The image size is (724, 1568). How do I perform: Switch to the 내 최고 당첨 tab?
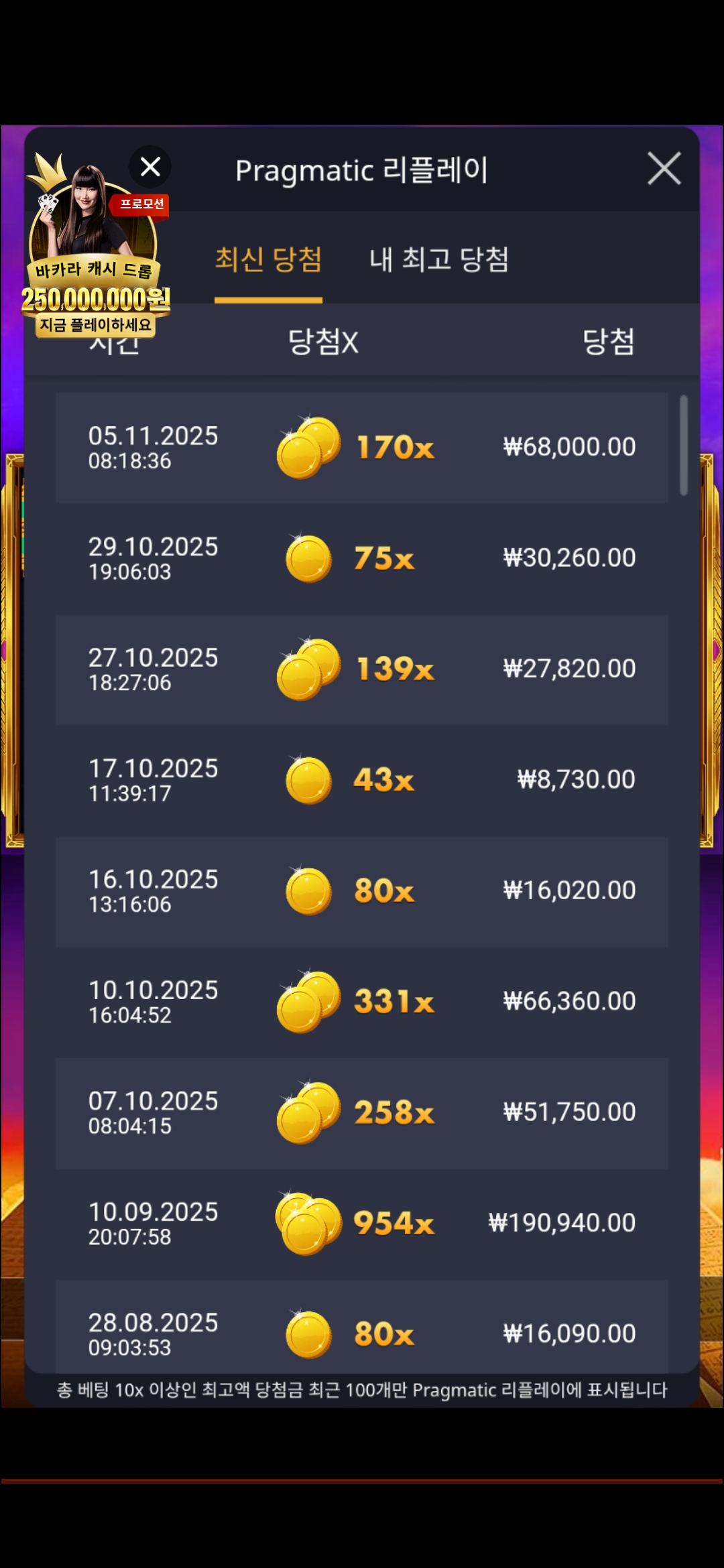(x=439, y=260)
